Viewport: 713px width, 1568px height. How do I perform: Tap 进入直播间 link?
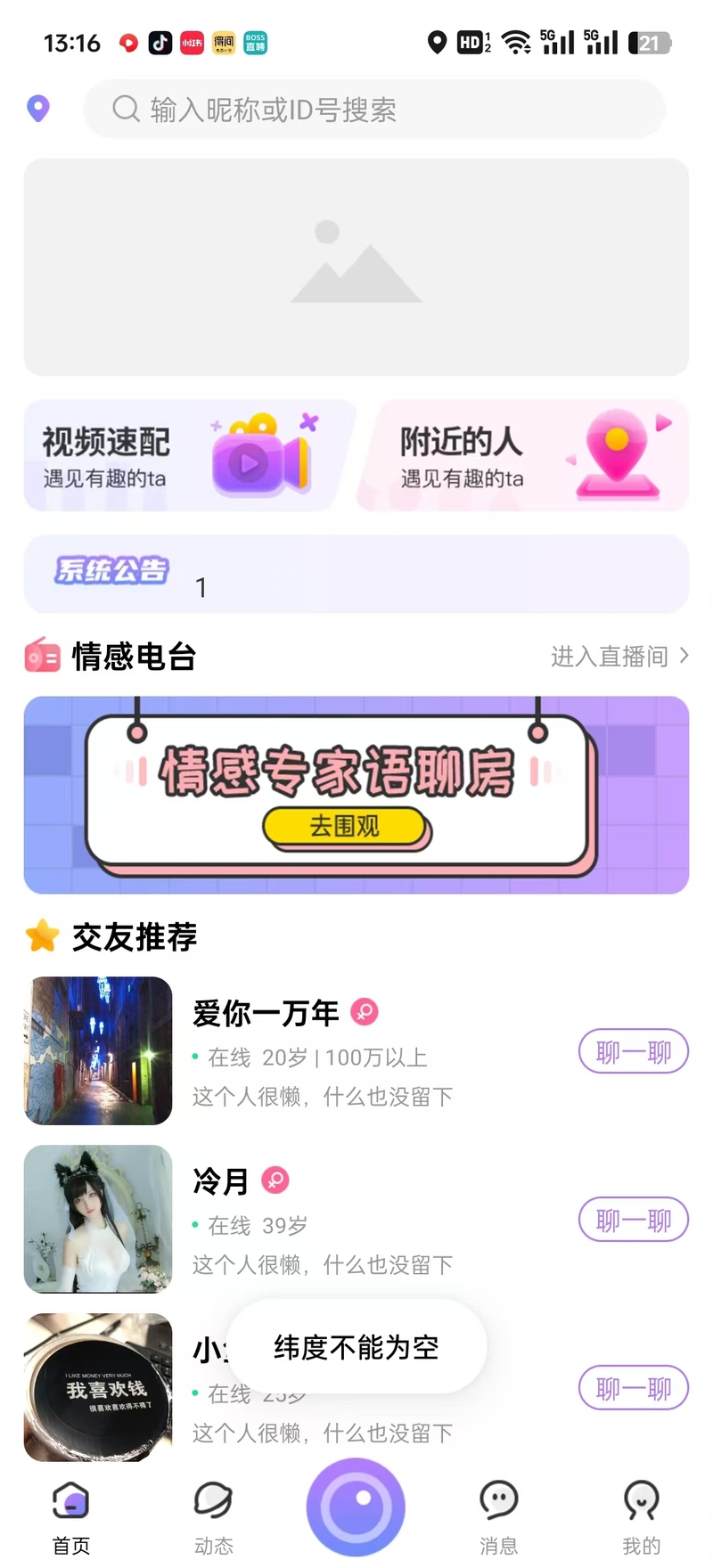619,657
